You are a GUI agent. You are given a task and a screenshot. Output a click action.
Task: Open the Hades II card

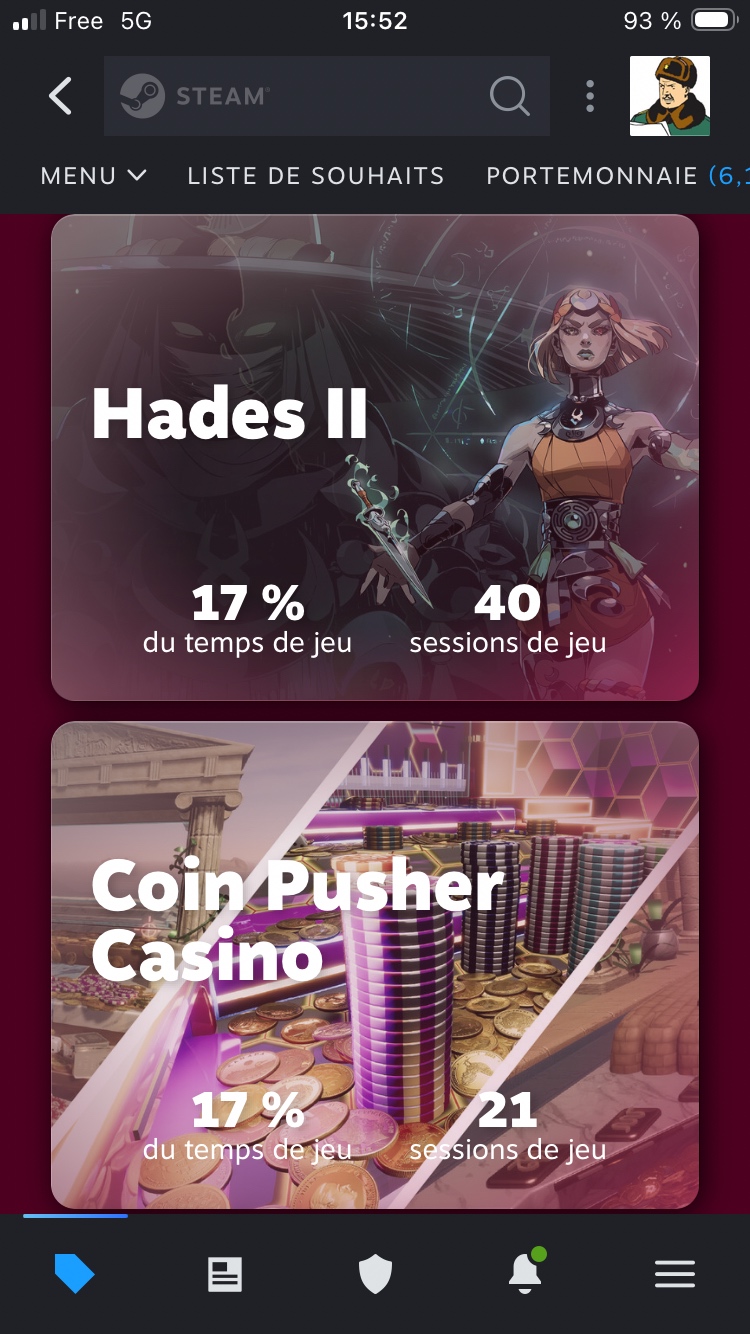point(374,458)
